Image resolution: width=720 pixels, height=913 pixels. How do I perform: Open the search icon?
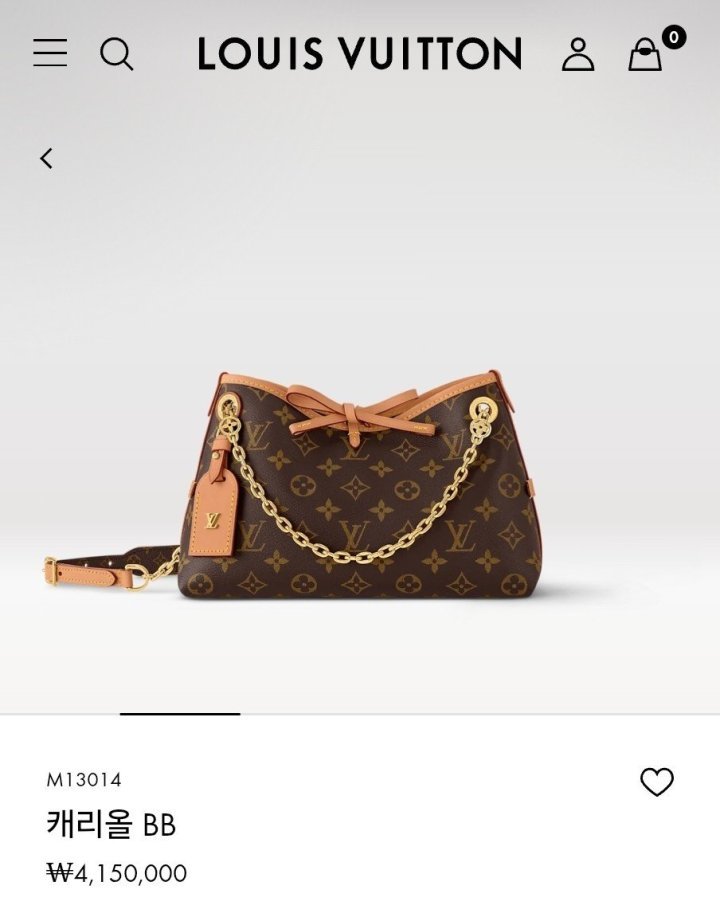pyautogui.click(x=116, y=53)
